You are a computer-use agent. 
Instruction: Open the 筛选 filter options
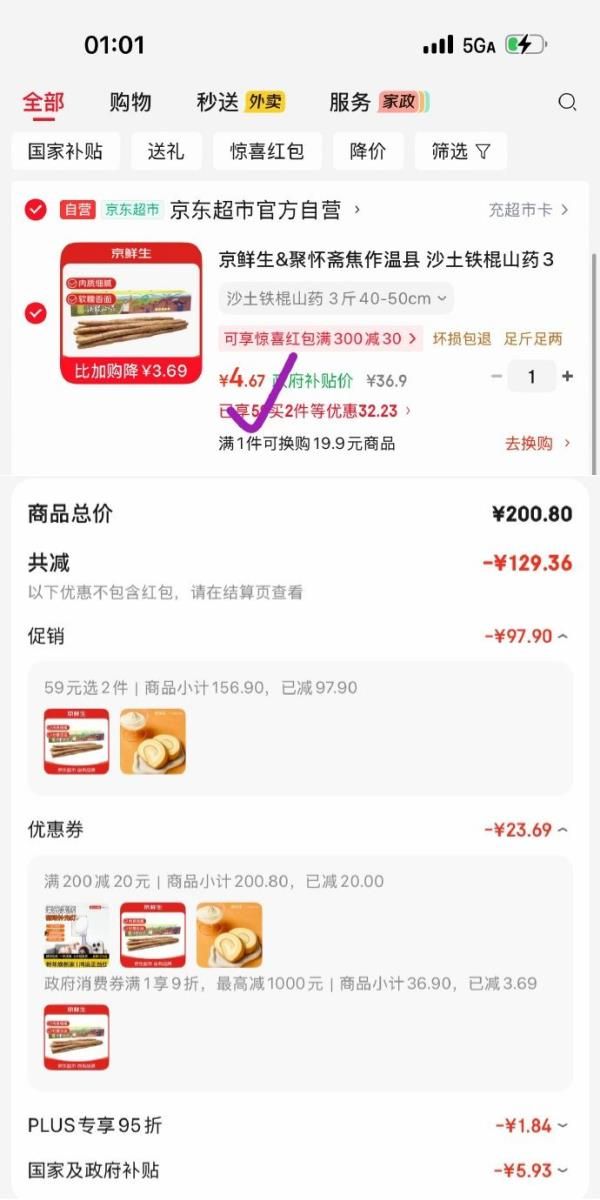click(461, 152)
